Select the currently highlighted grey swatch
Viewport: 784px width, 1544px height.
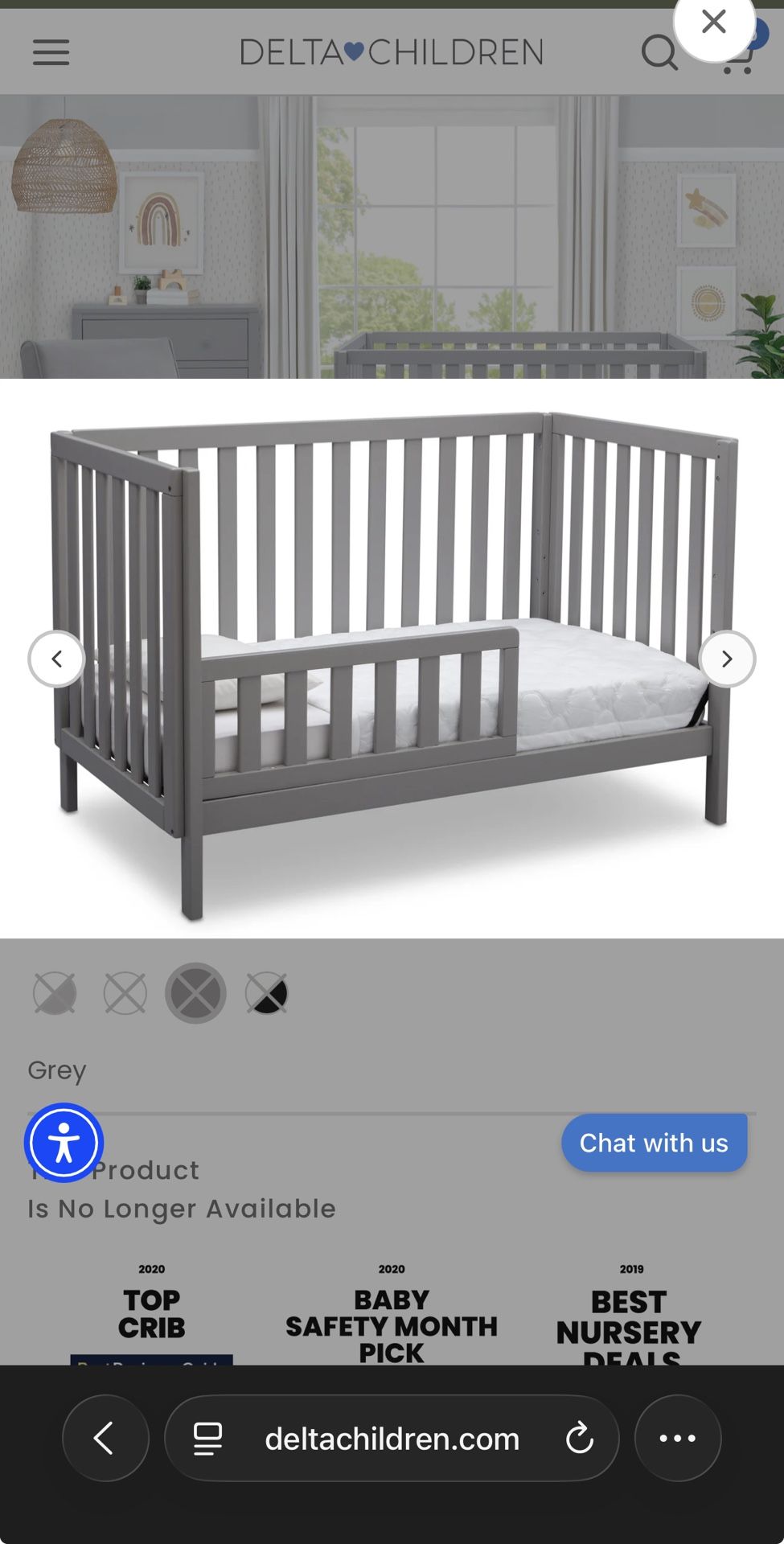point(195,992)
